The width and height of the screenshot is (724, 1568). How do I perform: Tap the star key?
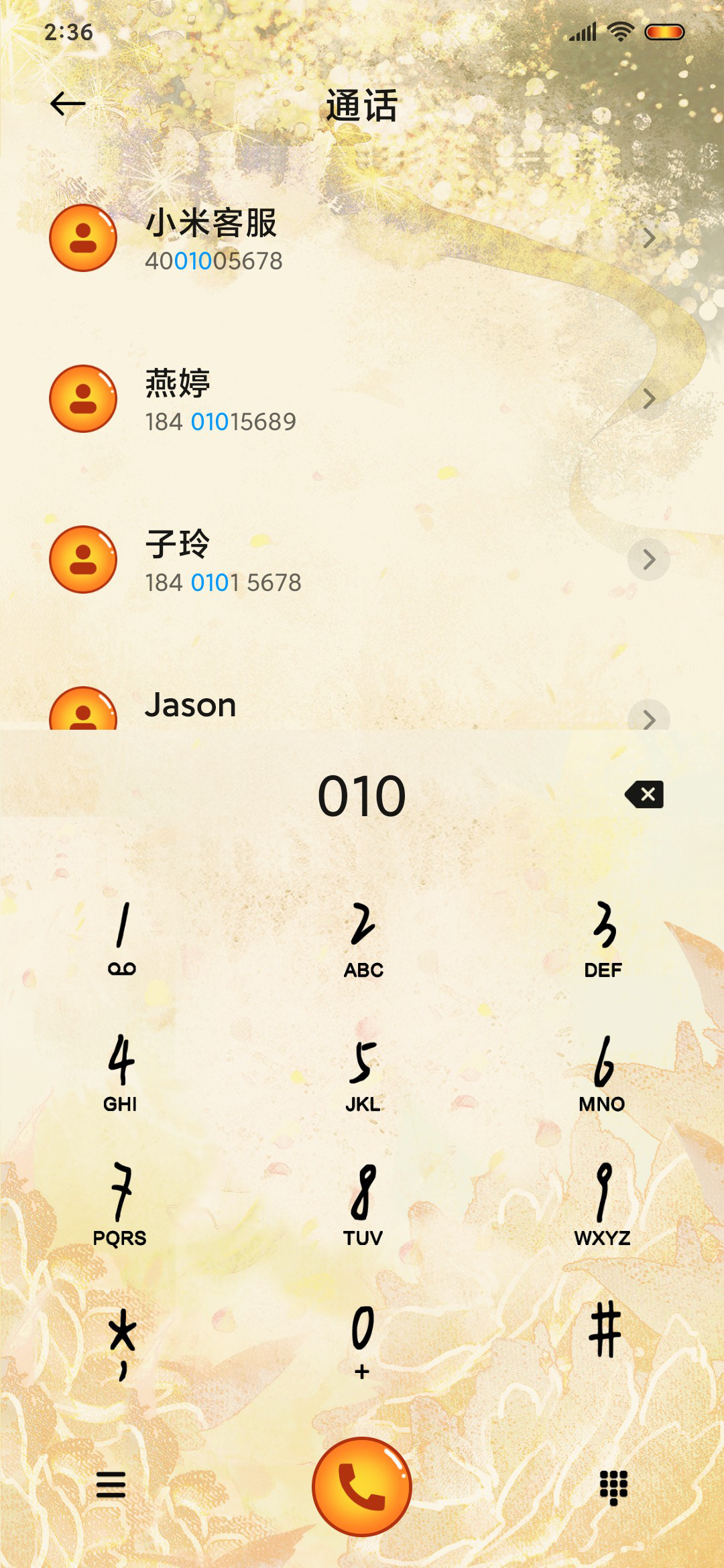[x=122, y=1342]
